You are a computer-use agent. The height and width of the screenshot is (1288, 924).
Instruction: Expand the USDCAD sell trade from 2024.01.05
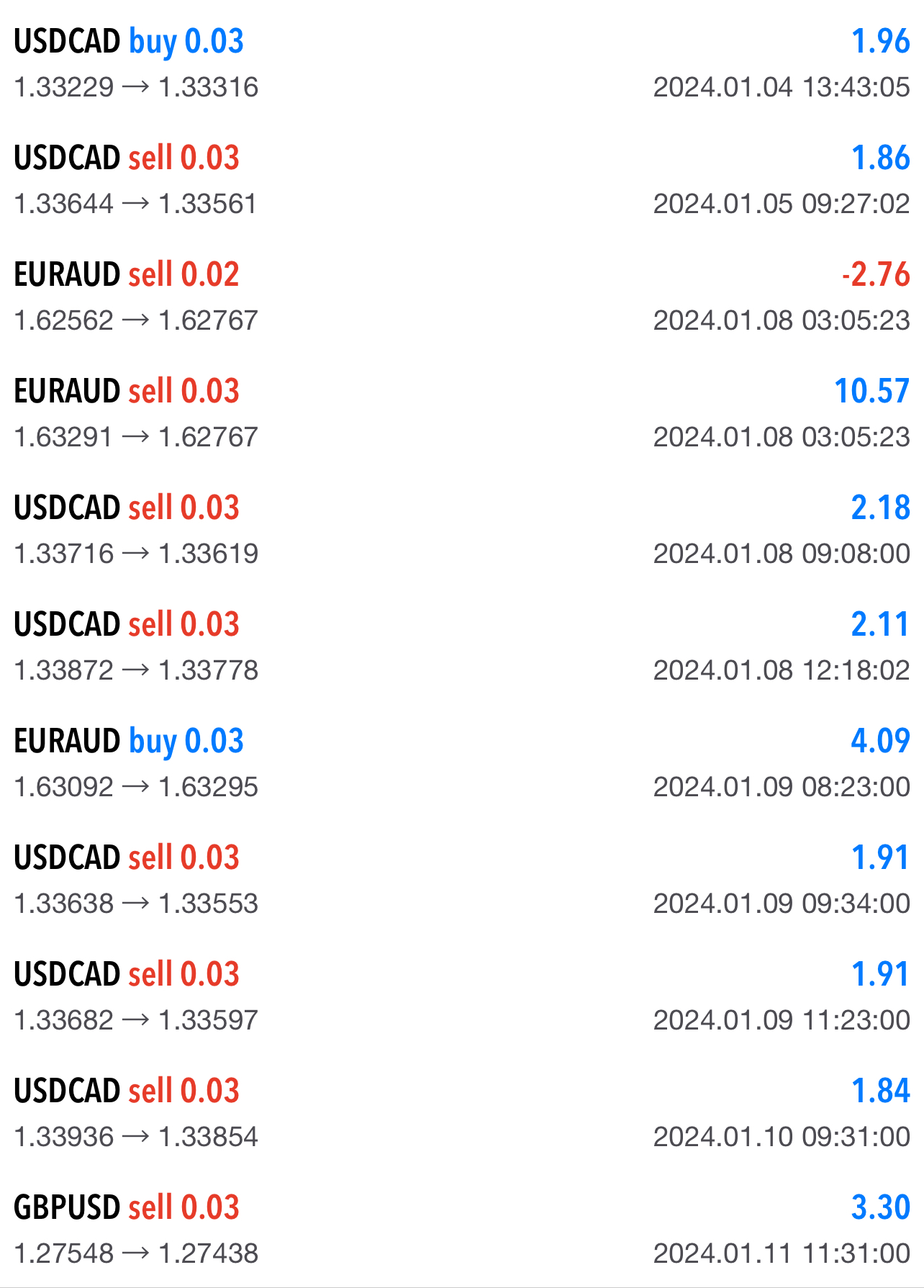point(461,180)
